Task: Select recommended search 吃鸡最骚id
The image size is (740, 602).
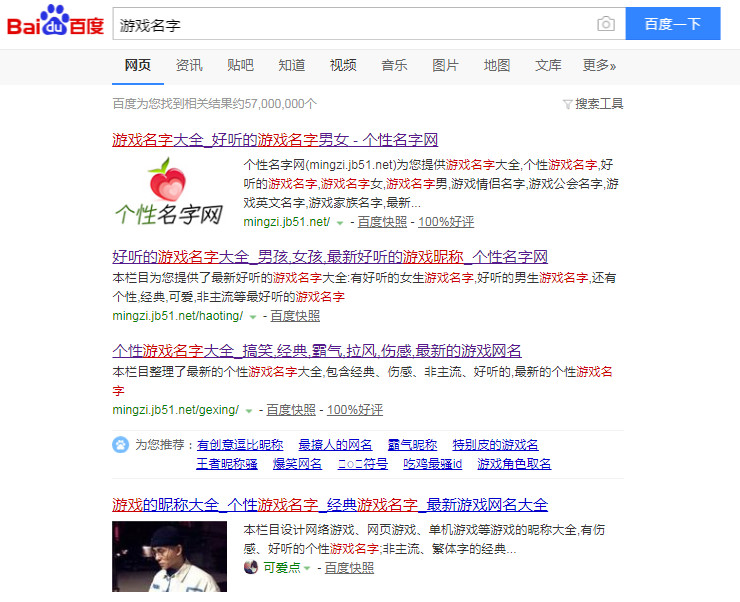Action: (432, 464)
